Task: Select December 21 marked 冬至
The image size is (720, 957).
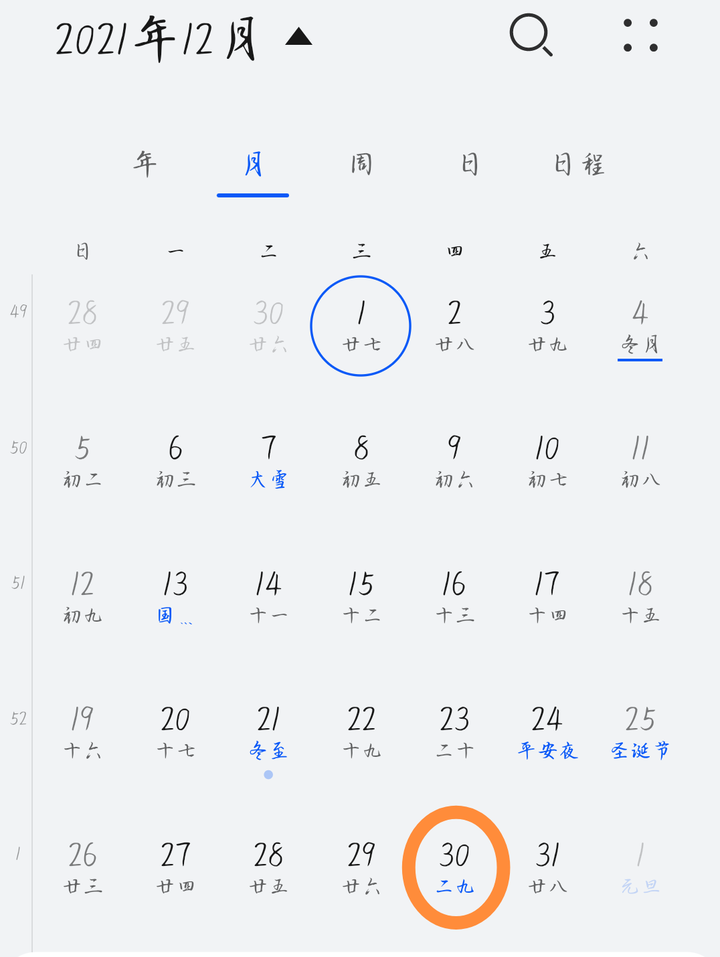Action: [268, 732]
